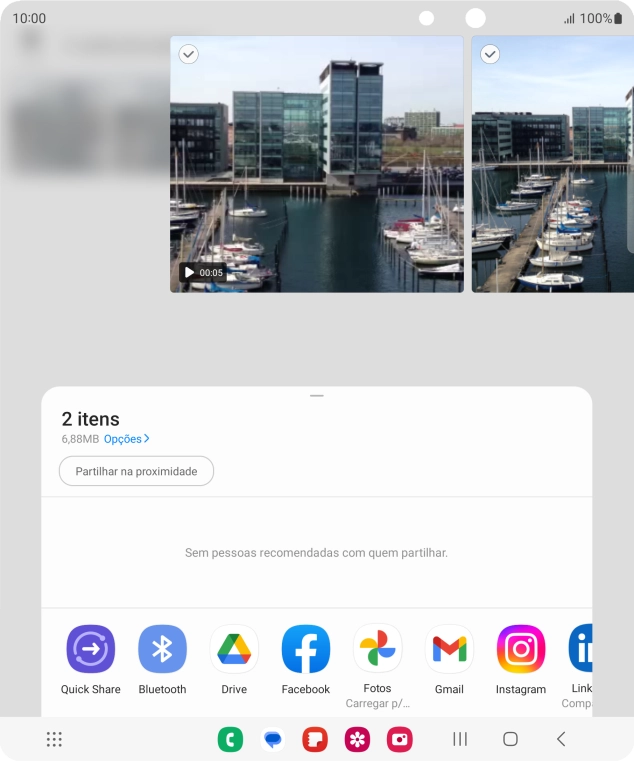Screen dimensions: 634x761
Task: Open the Camera app from taskbar
Action: [400, 739]
